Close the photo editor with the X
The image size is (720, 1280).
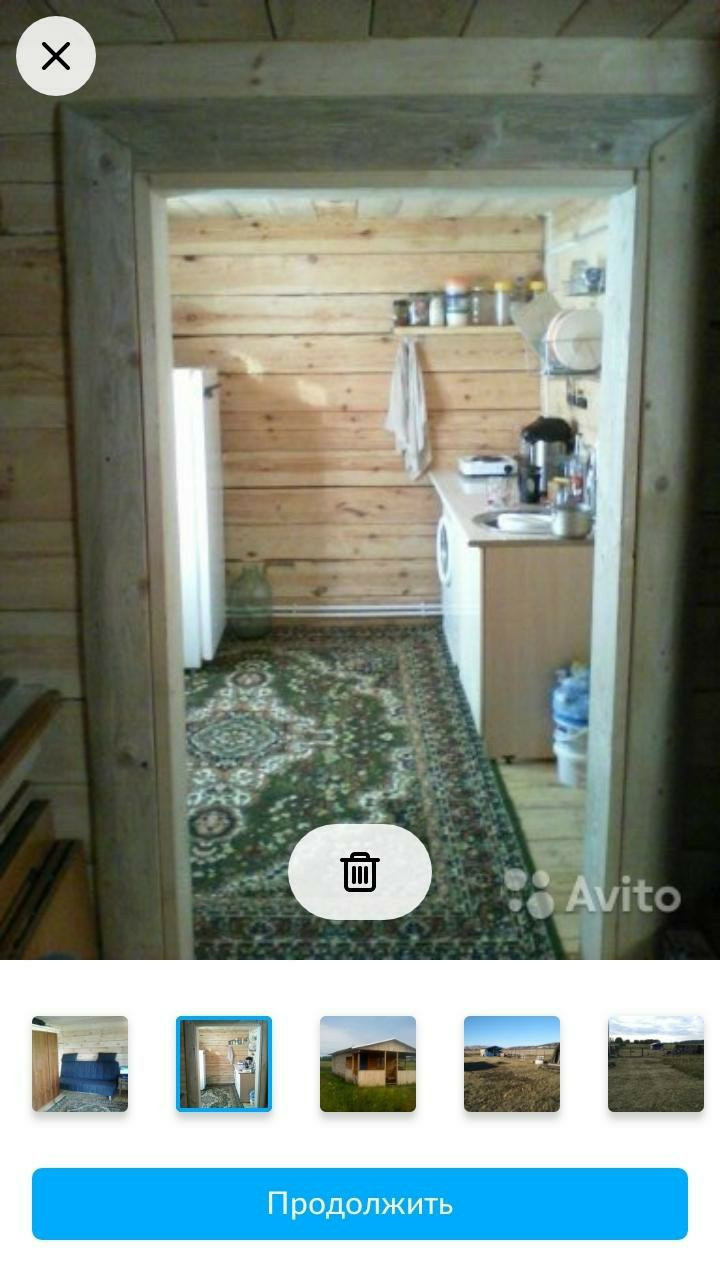point(56,56)
